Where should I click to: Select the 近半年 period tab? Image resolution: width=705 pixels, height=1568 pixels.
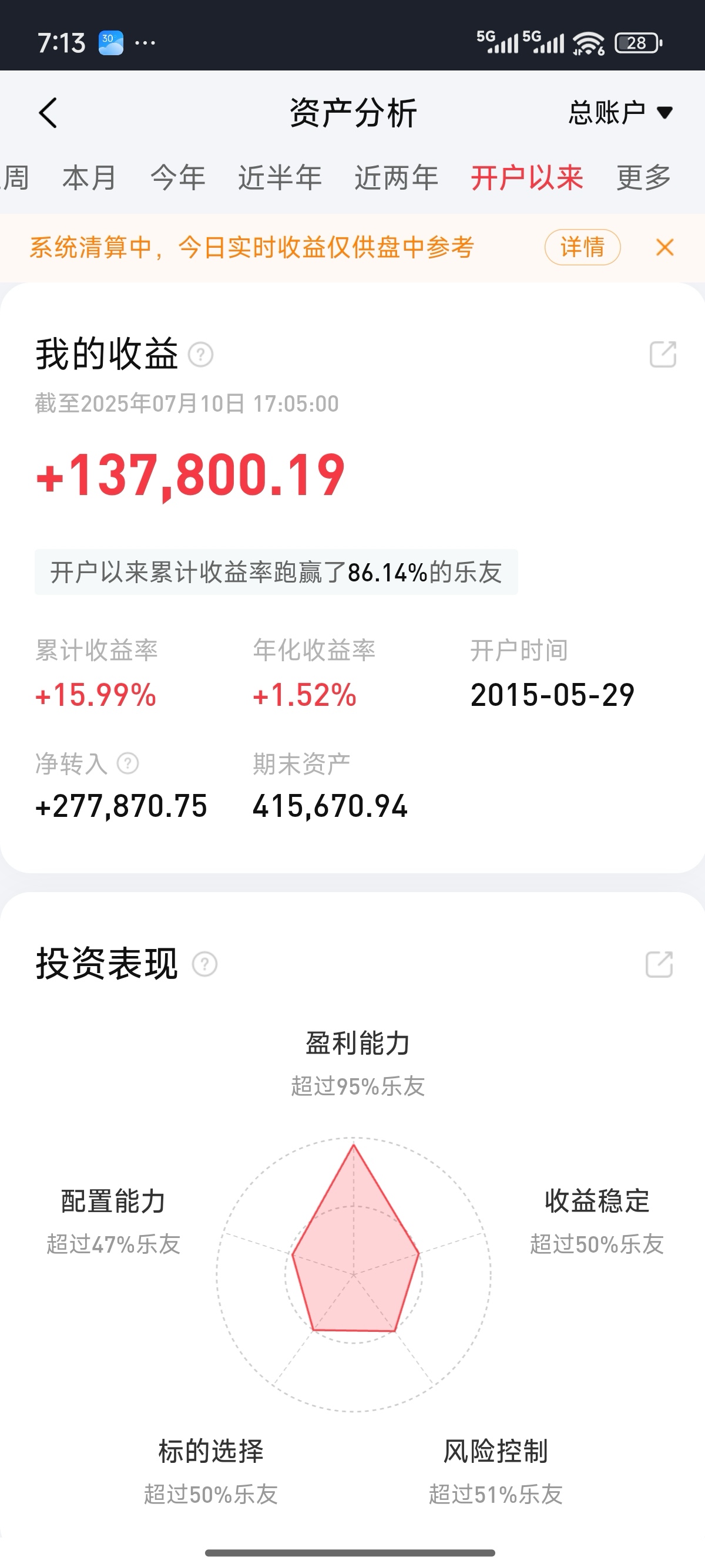(280, 178)
